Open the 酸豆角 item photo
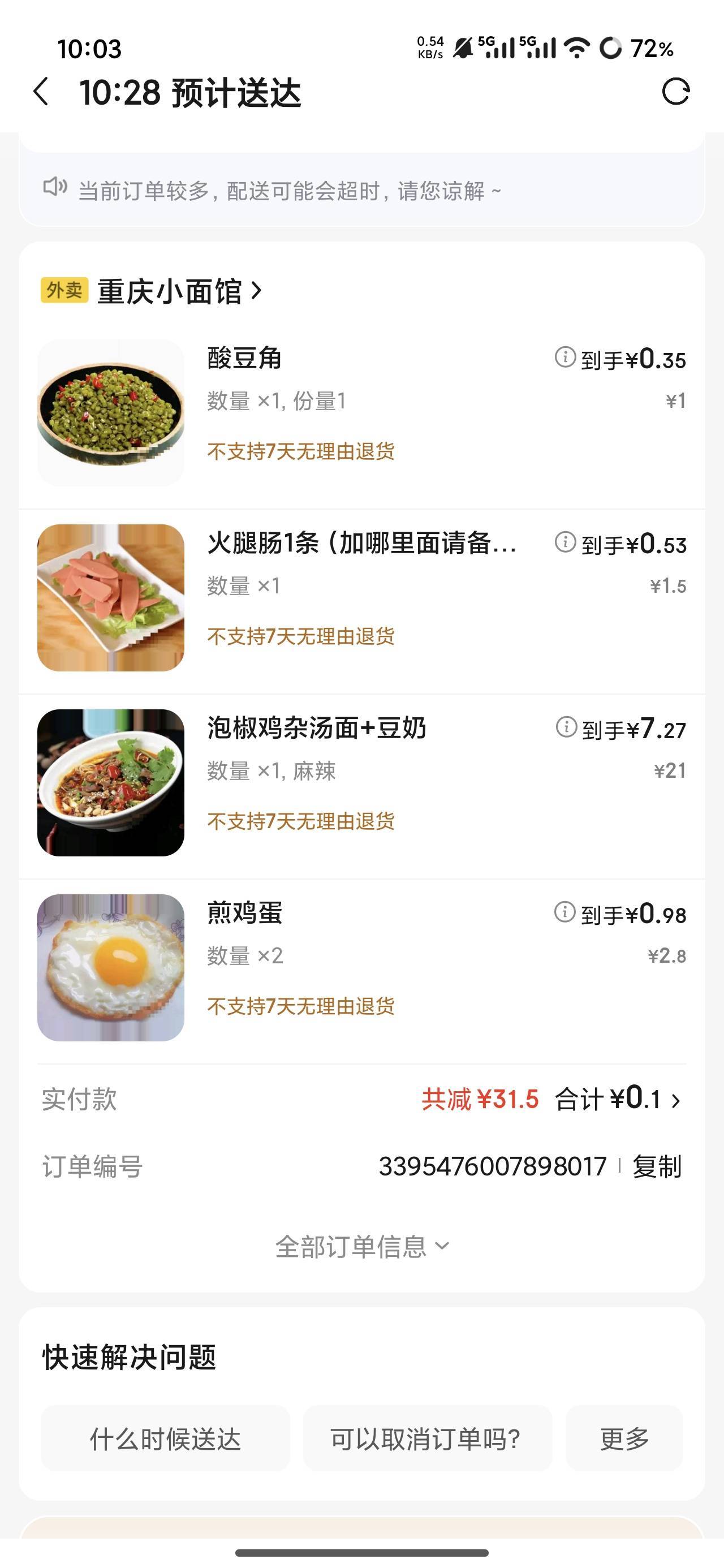 pyautogui.click(x=111, y=412)
